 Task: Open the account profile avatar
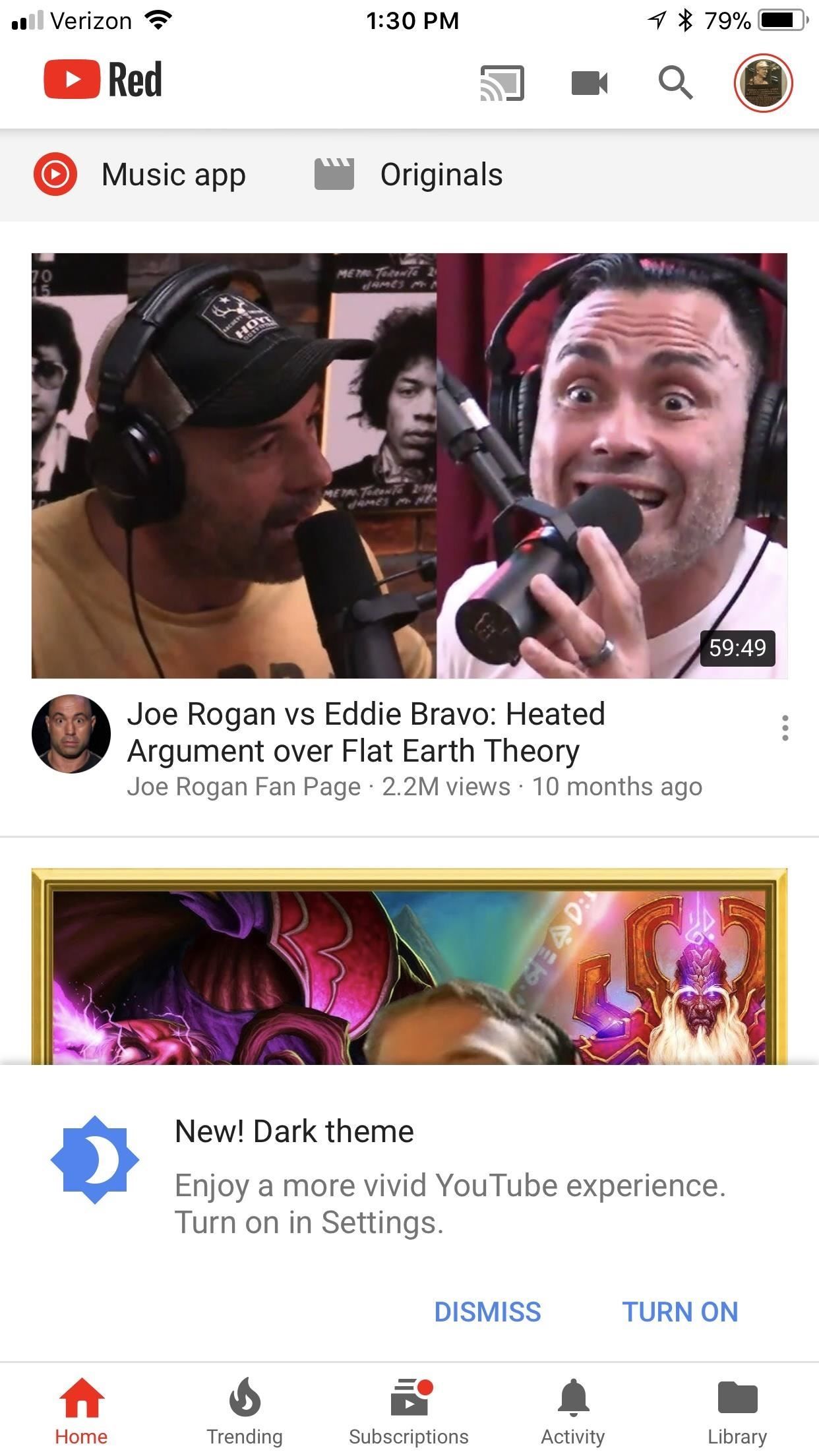pyautogui.click(x=763, y=83)
